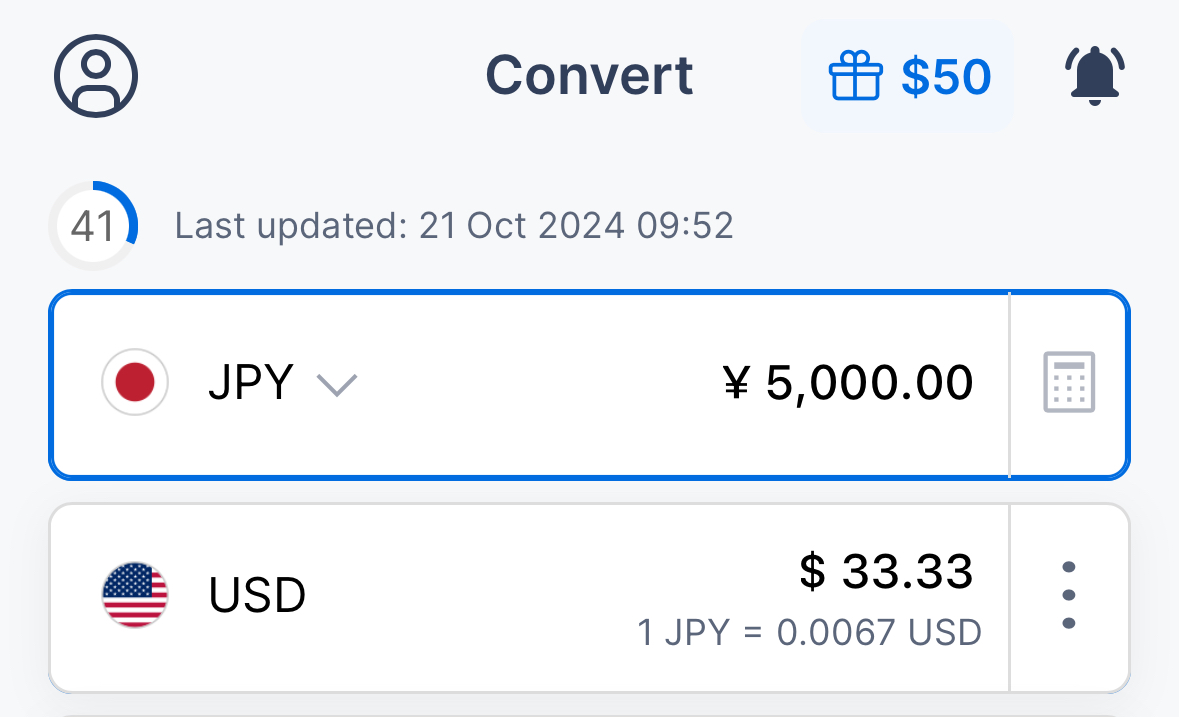Edit the ¥ 5,000.00 amount field
Viewport: 1179px width, 717px height.
pyautogui.click(x=847, y=383)
